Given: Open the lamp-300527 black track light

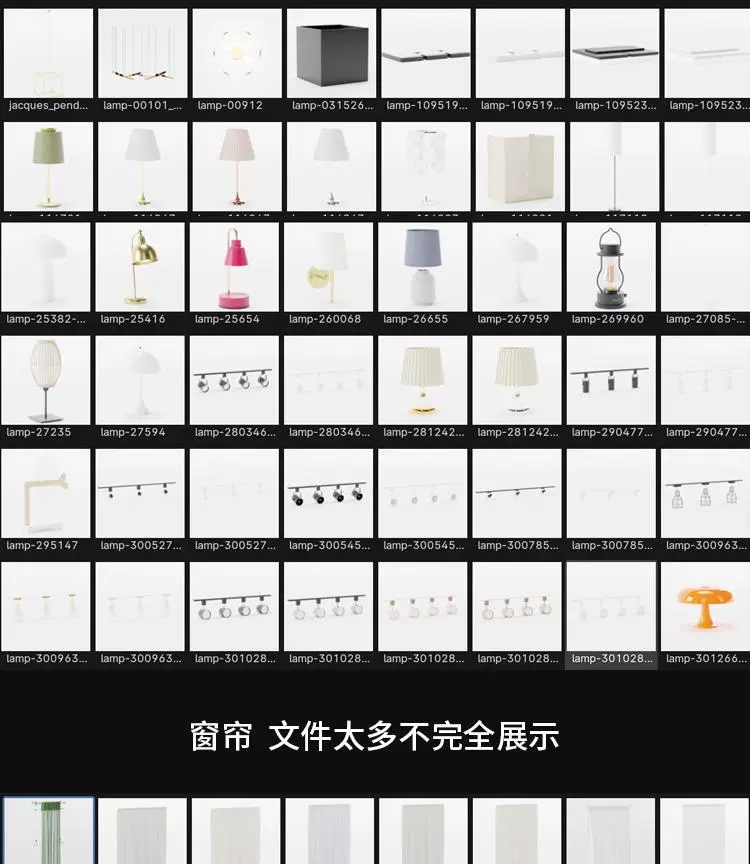Looking at the screenshot, I should click(141, 495).
